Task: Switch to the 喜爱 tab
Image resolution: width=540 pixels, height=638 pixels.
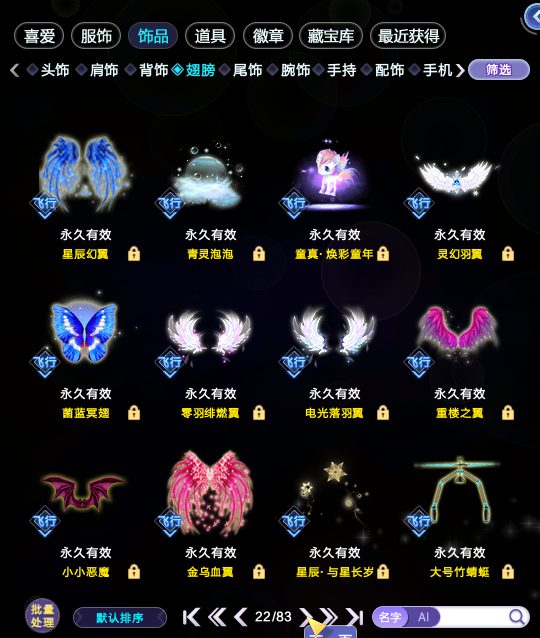Action: 39,36
